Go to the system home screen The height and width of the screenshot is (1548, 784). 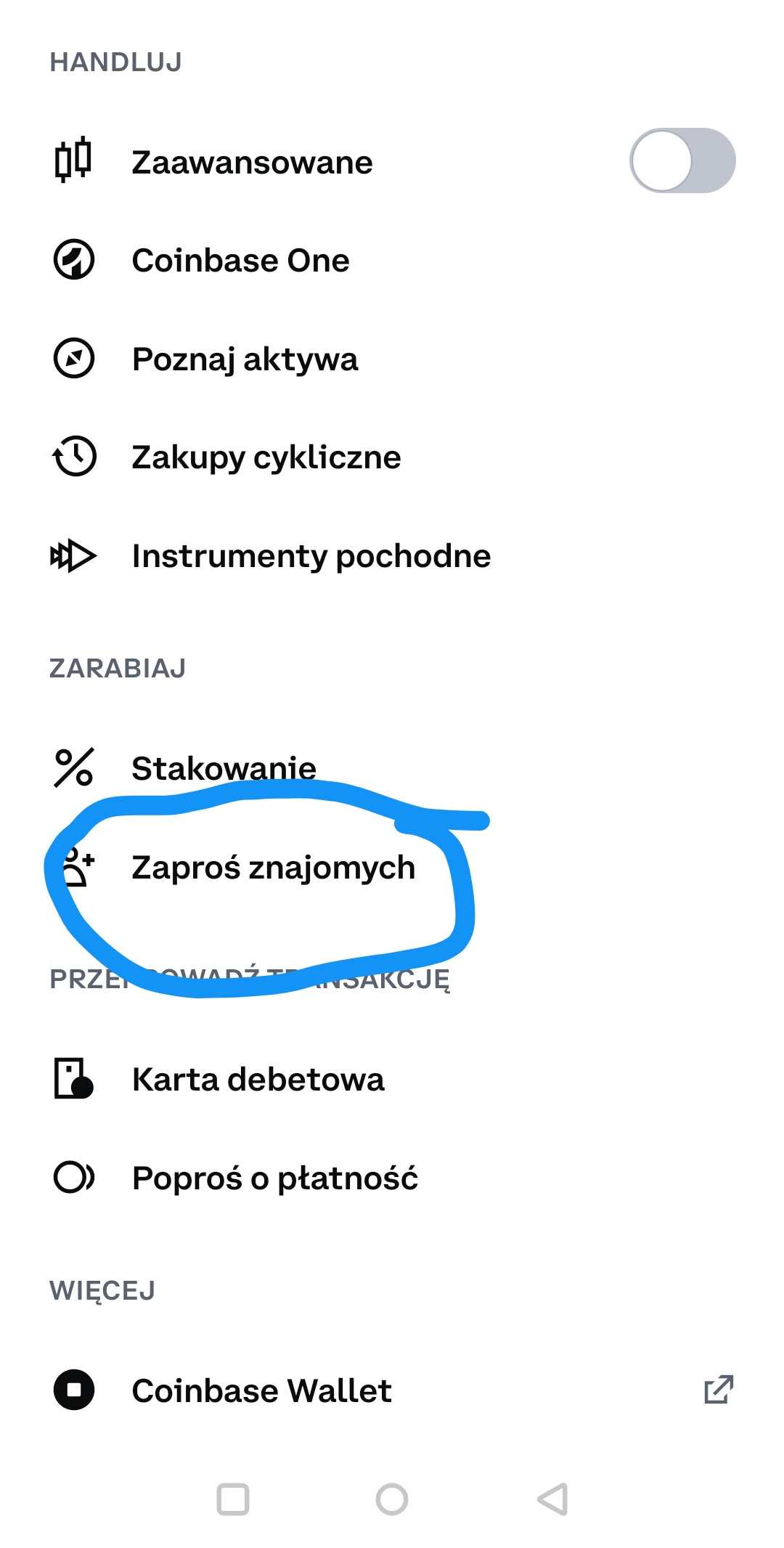pyautogui.click(x=392, y=1499)
